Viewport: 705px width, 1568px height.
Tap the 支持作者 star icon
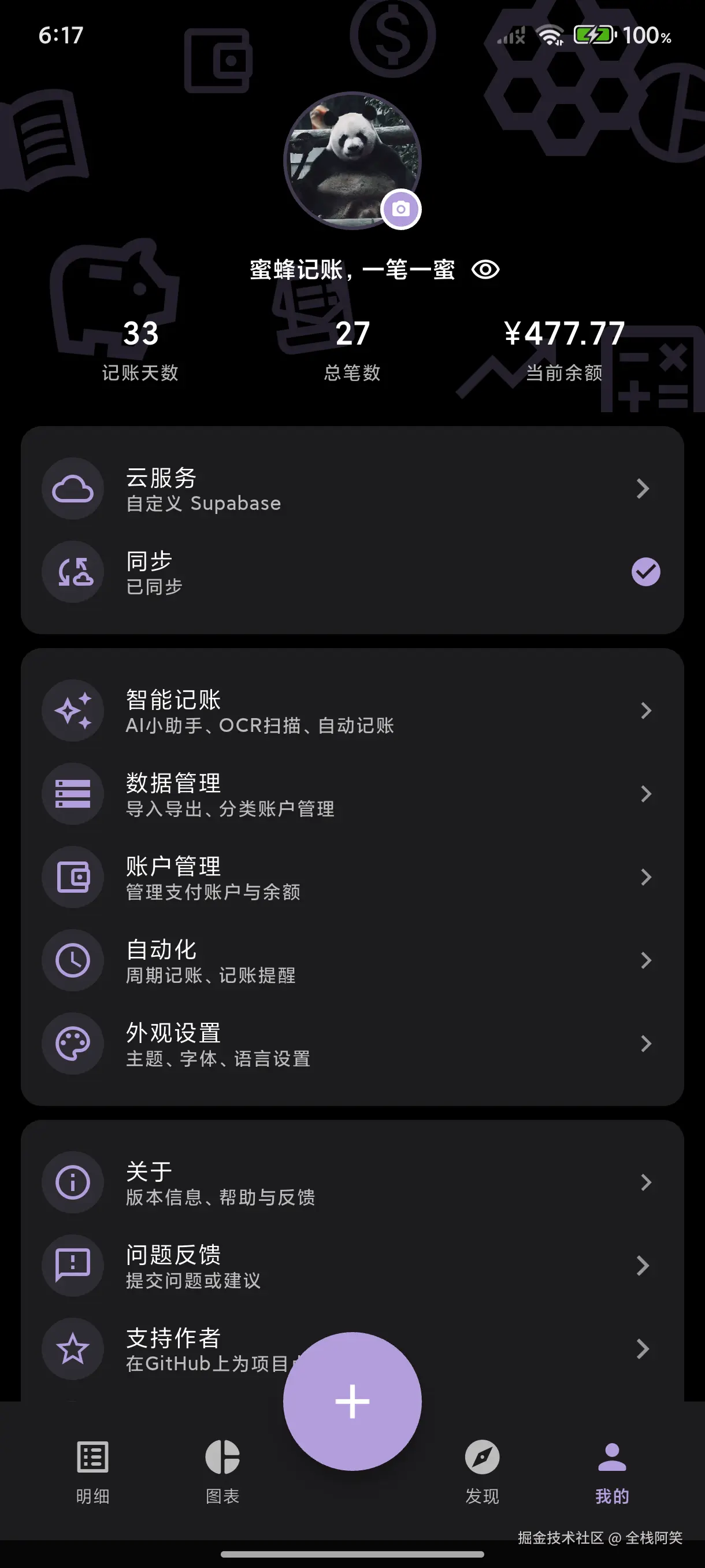tap(72, 1349)
